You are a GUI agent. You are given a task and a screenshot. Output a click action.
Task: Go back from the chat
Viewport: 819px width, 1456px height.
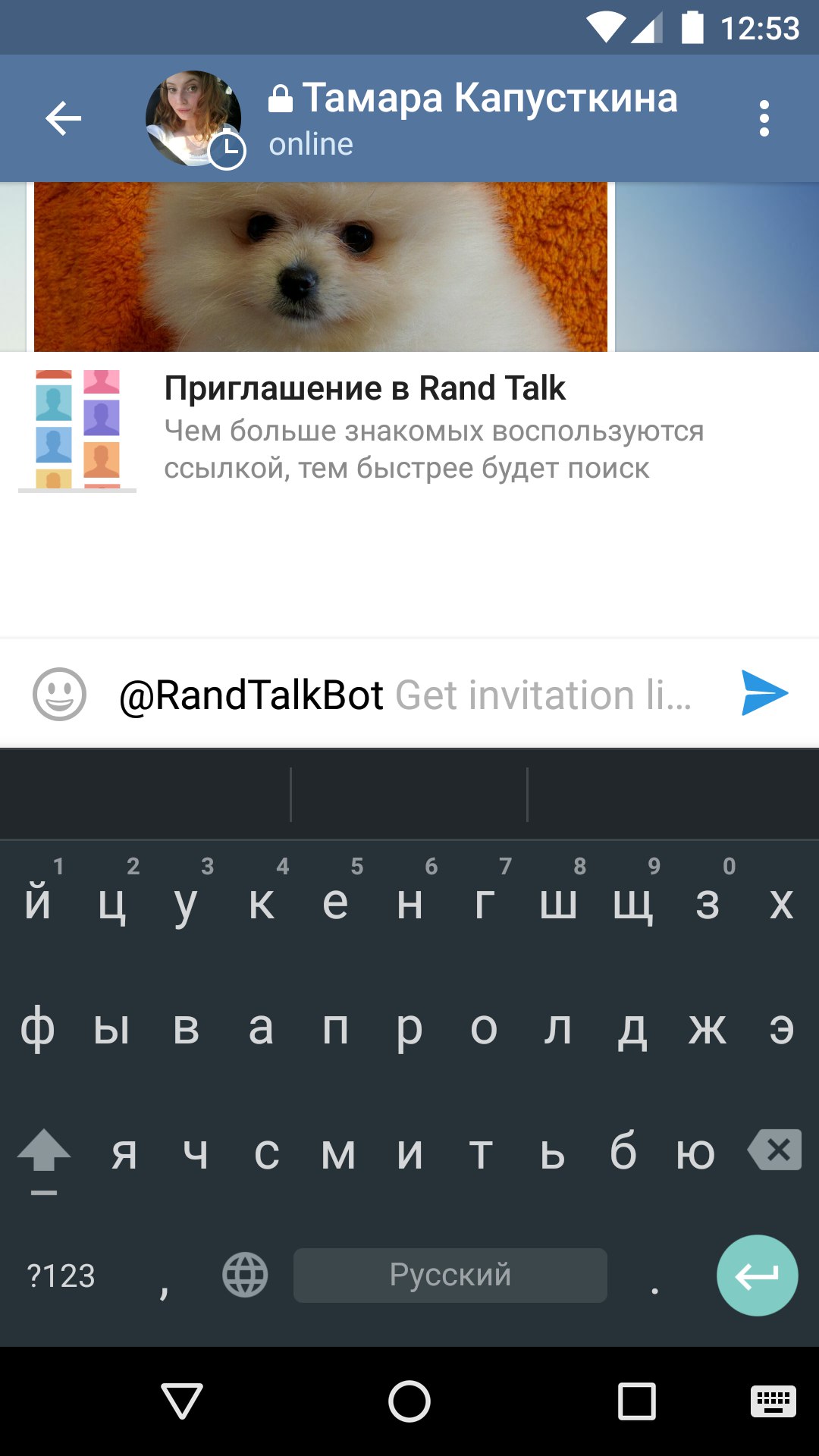pyautogui.click(x=63, y=118)
